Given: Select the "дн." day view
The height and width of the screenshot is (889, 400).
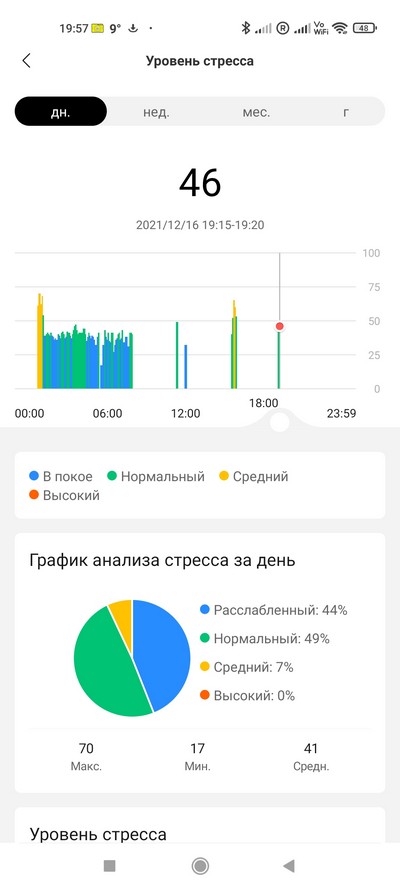Looking at the screenshot, I should point(61,111).
